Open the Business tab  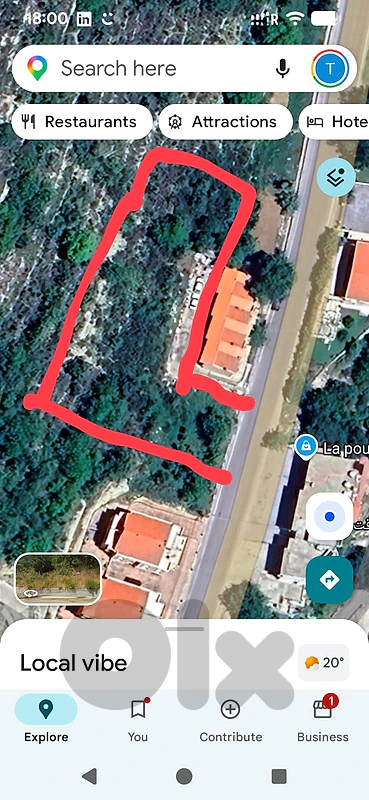click(x=323, y=719)
